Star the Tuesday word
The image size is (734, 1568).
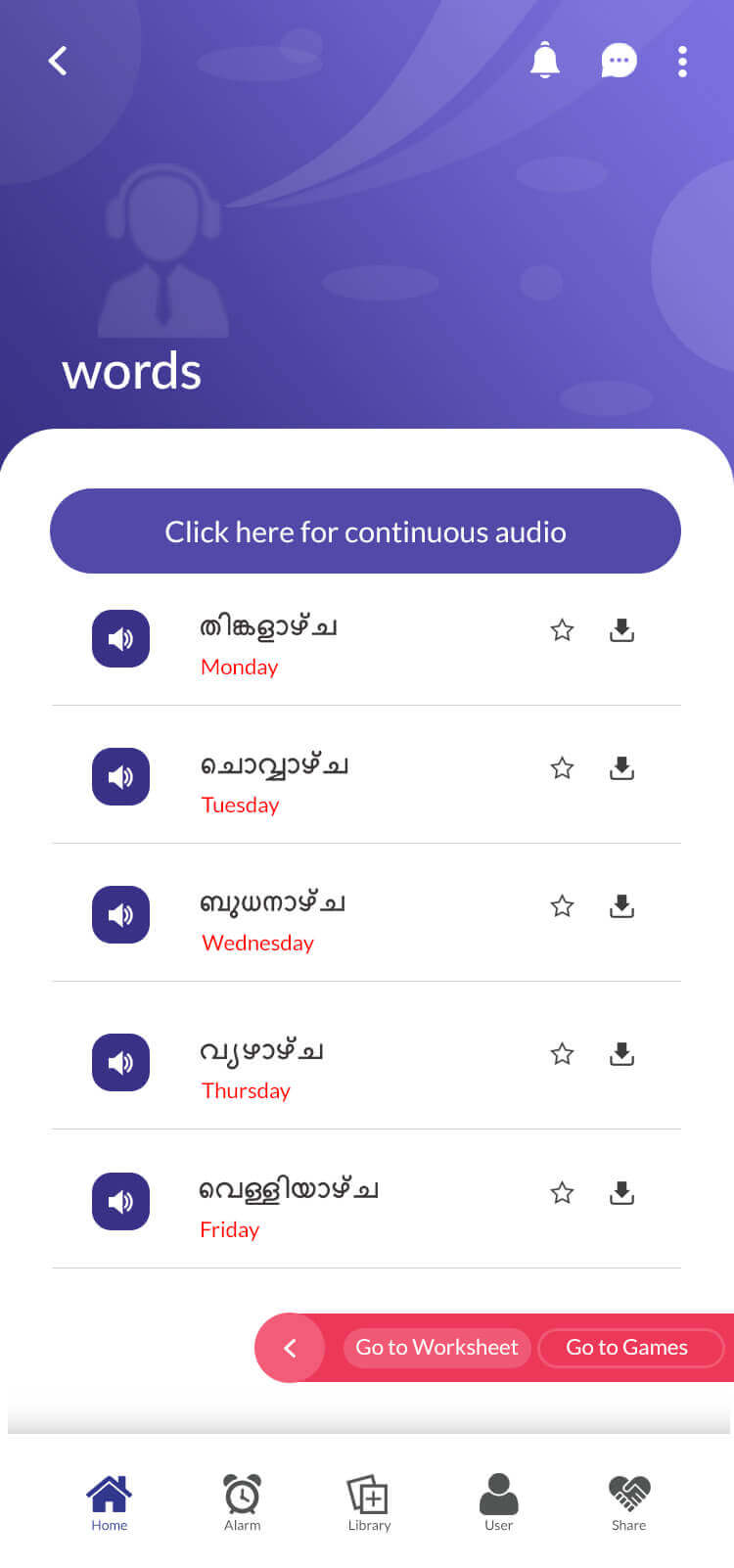coord(562,768)
